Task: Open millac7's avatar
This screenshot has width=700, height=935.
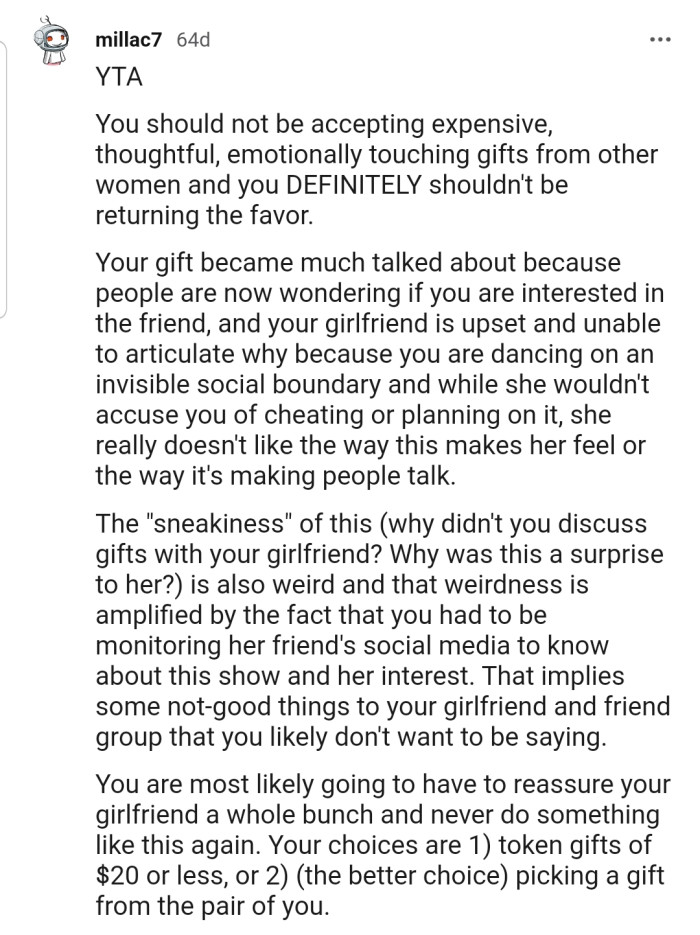Action: (x=48, y=44)
